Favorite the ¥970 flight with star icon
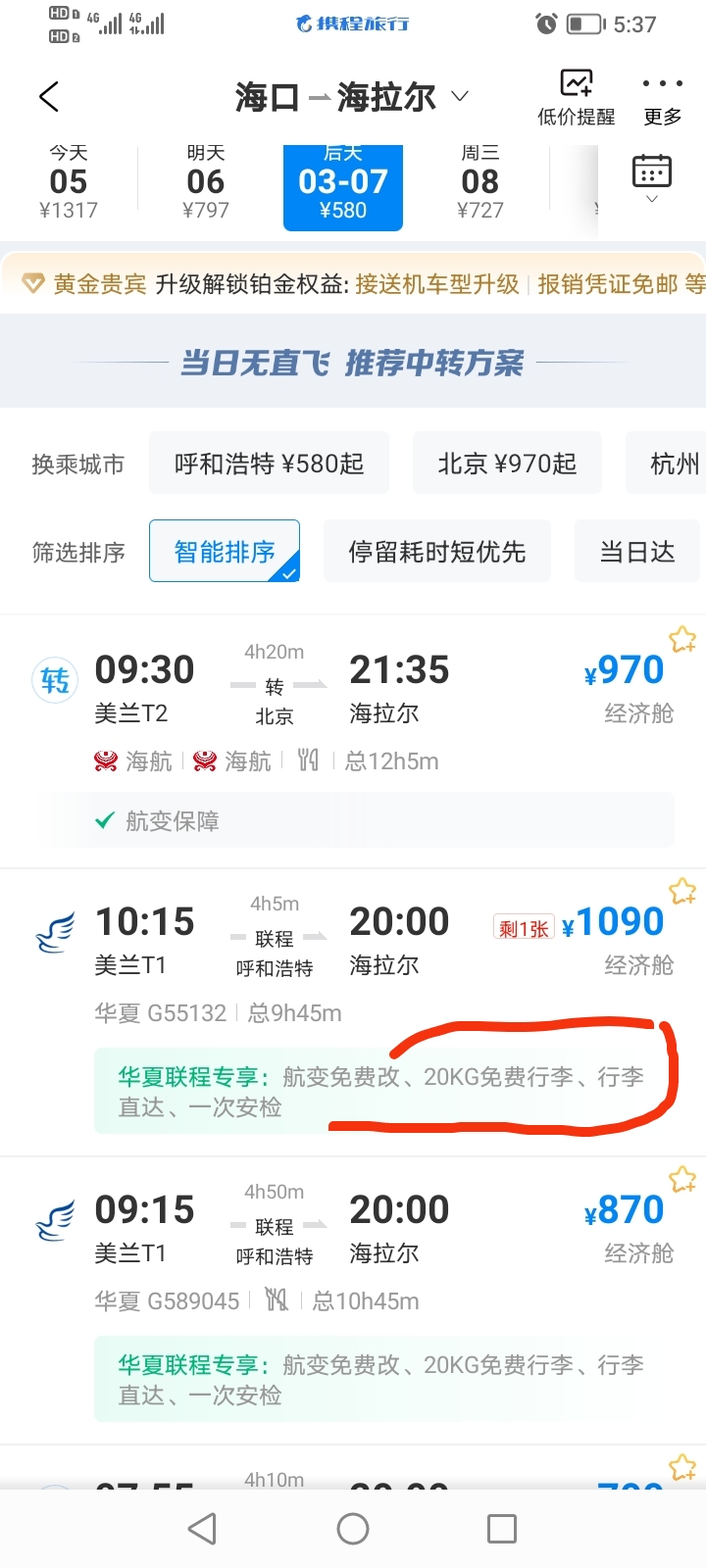 click(682, 639)
